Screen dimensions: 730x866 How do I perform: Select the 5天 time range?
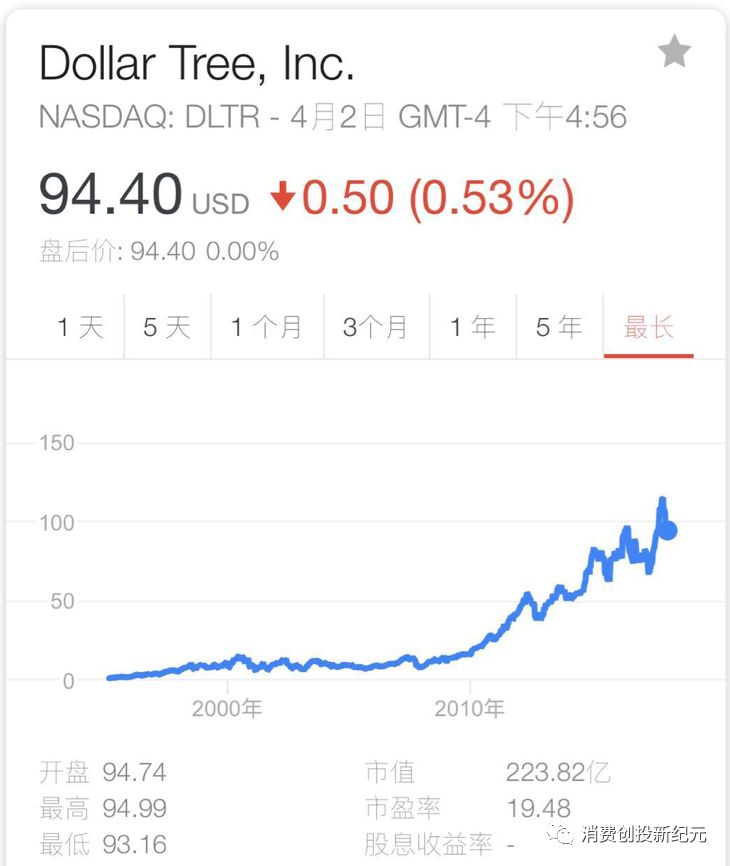click(x=167, y=327)
